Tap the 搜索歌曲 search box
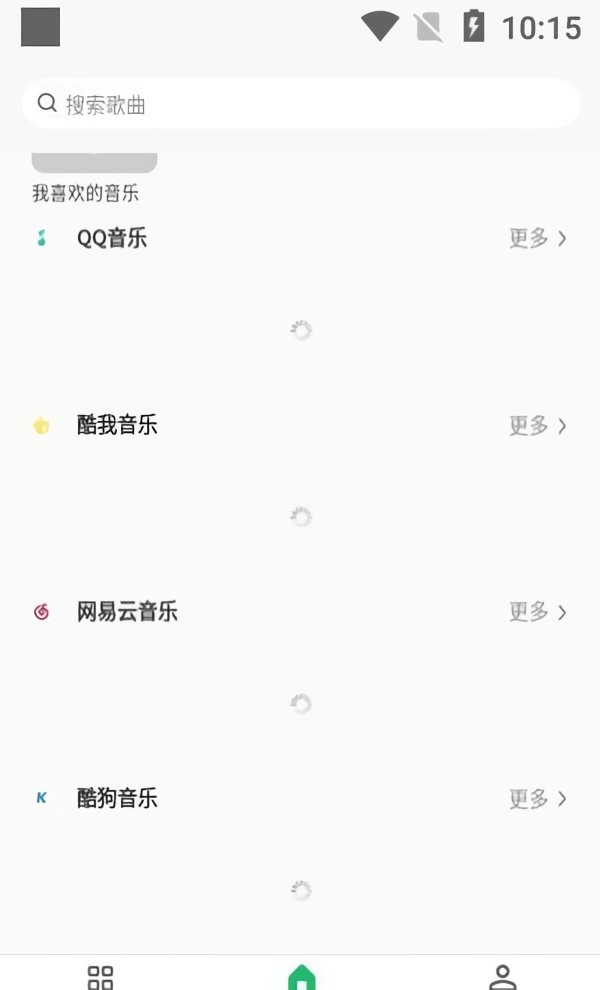The image size is (600, 990). pyautogui.click(x=300, y=104)
